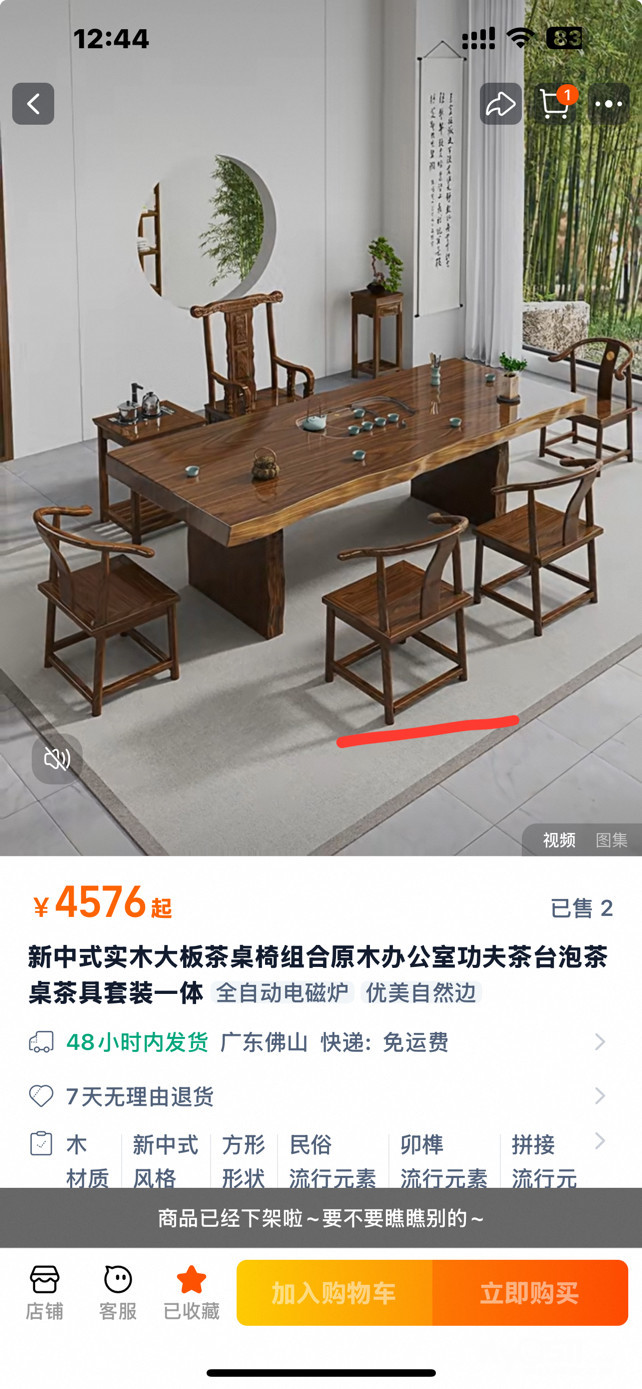Expand the product specifications row
This screenshot has height=1389, width=642.
pyautogui.click(x=600, y=1142)
